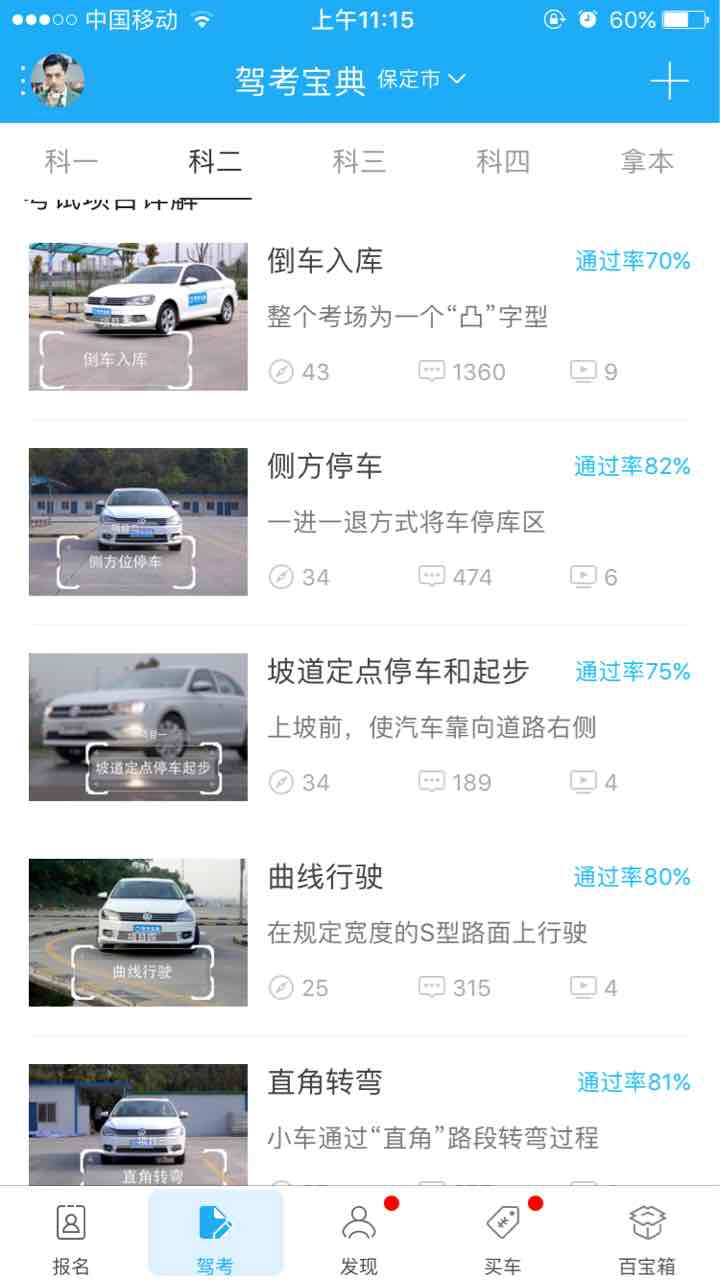
Task: Open the 坡道定点停车和起步 lesson
Action: 360,727
